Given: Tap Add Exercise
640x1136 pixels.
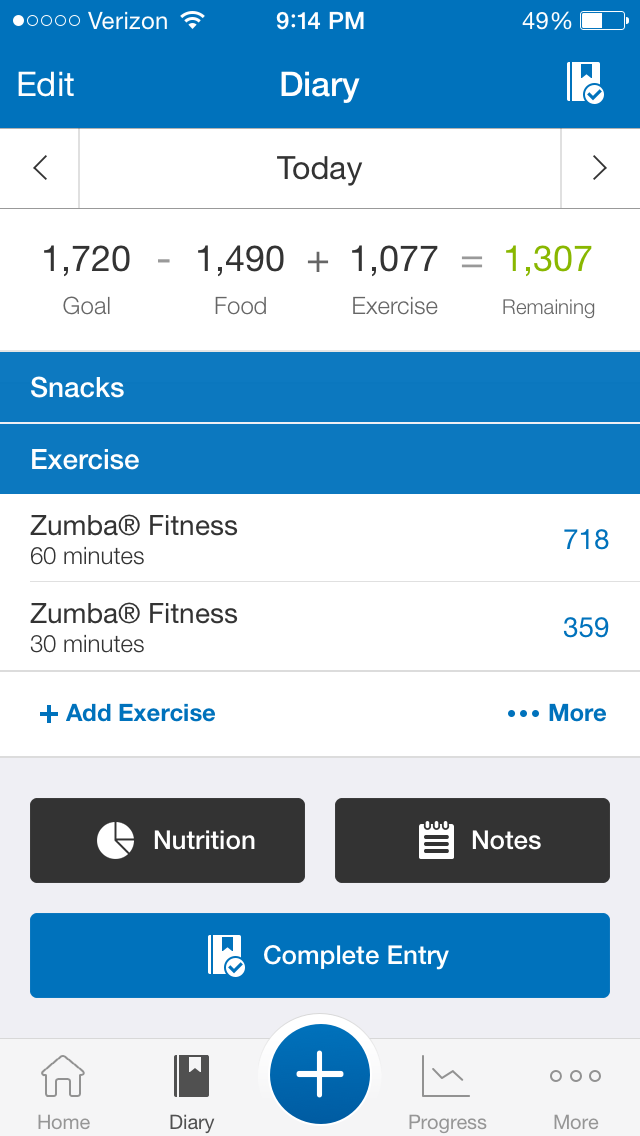Looking at the screenshot, I should 128,714.
